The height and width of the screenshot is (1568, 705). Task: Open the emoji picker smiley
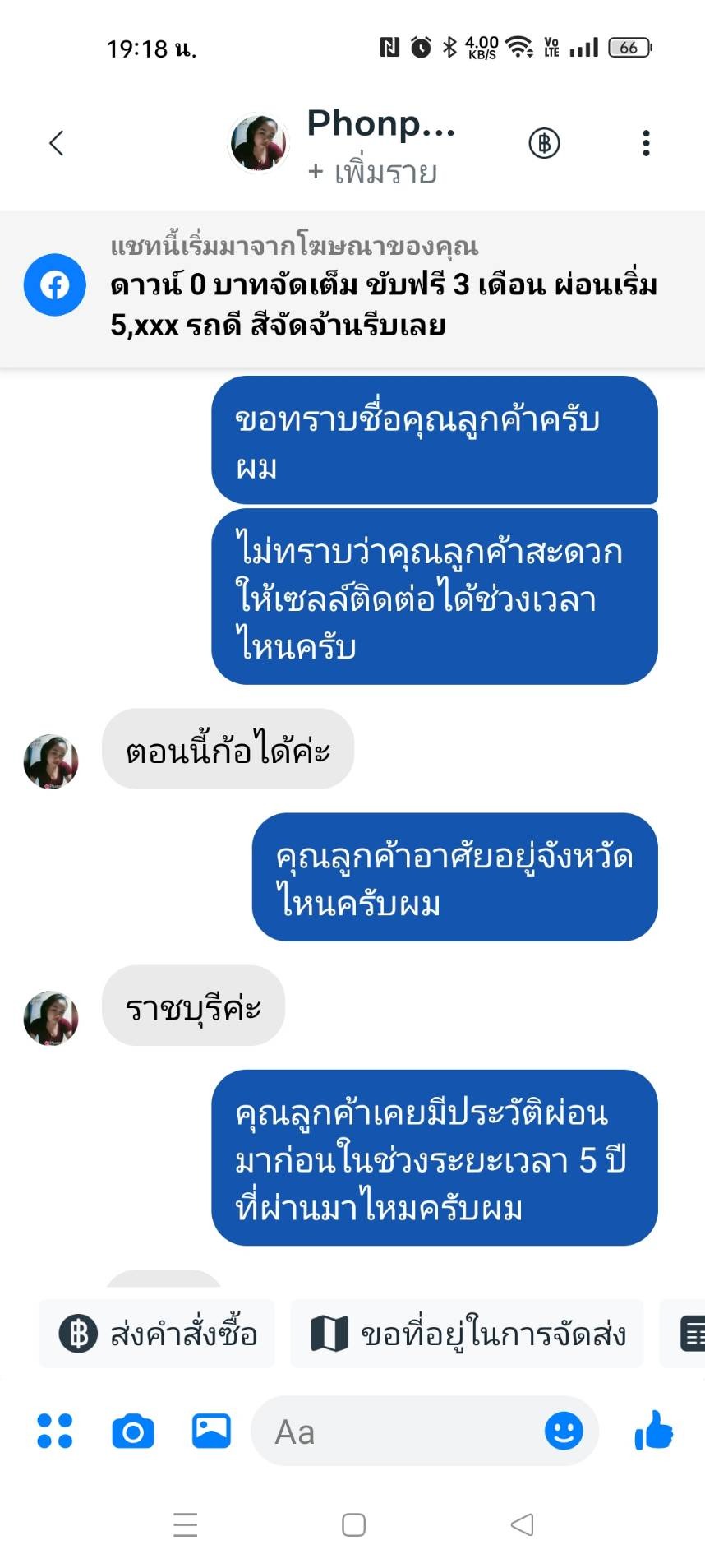pos(564,1431)
